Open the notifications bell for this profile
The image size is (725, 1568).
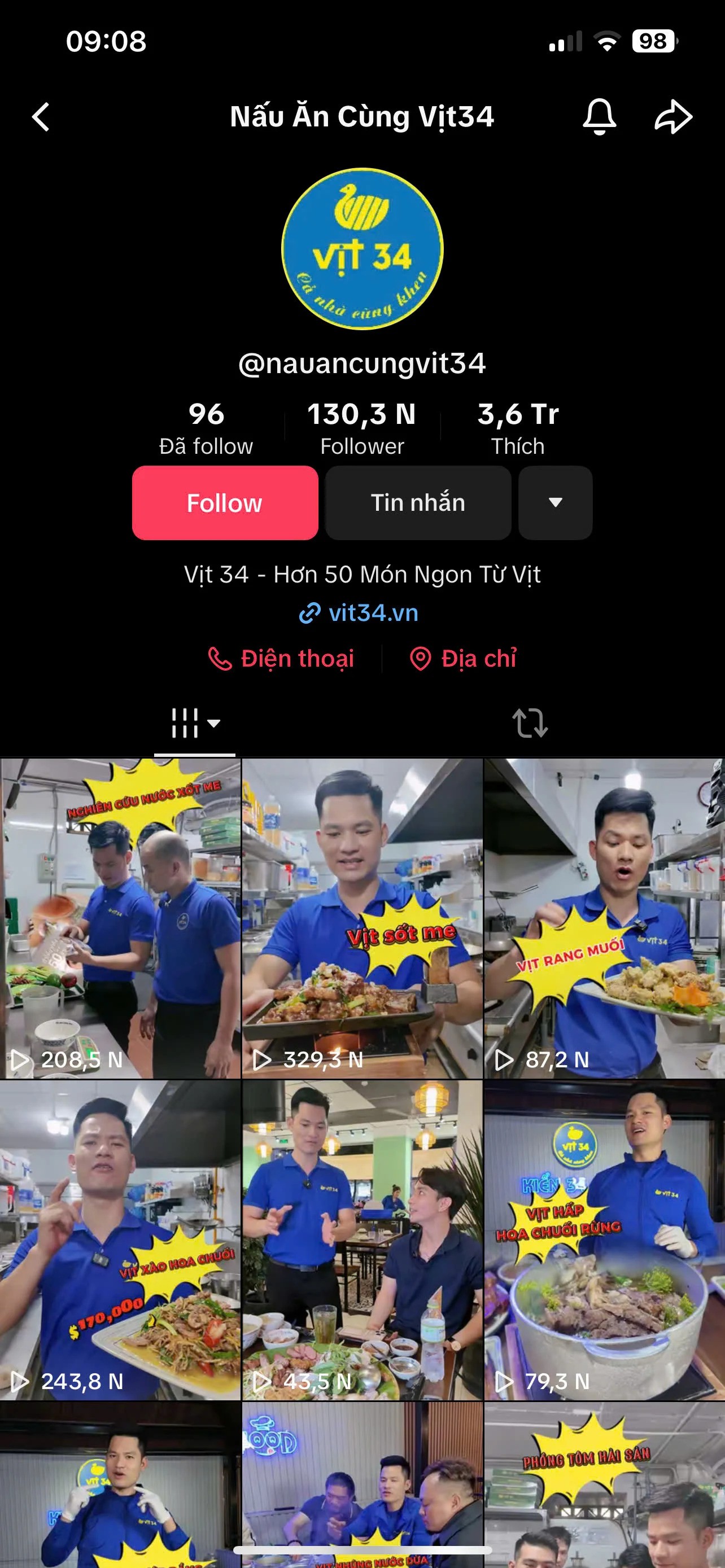[599, 116]
